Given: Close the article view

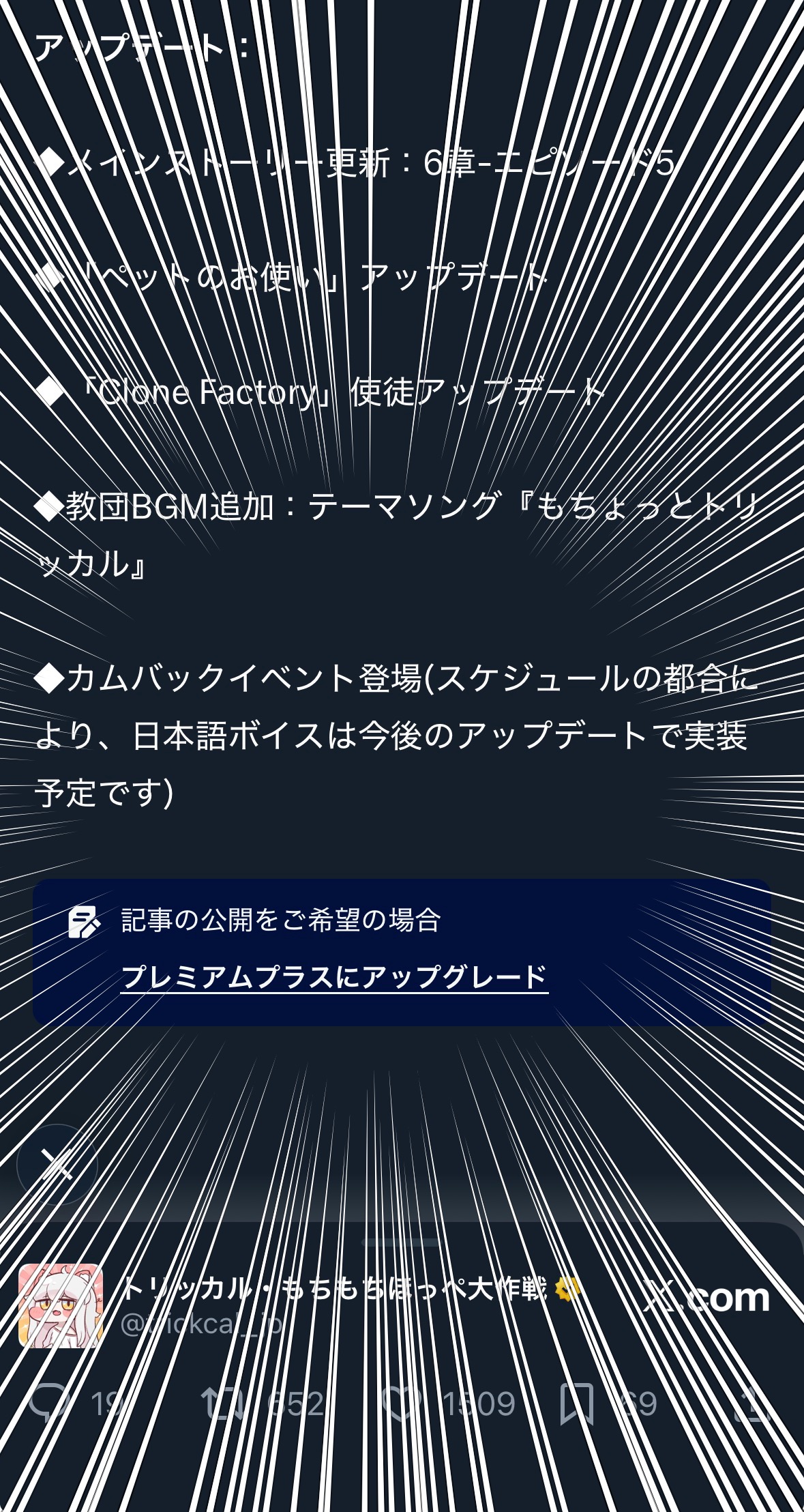Looking at the screenshot, I should tap(57, 1164).
